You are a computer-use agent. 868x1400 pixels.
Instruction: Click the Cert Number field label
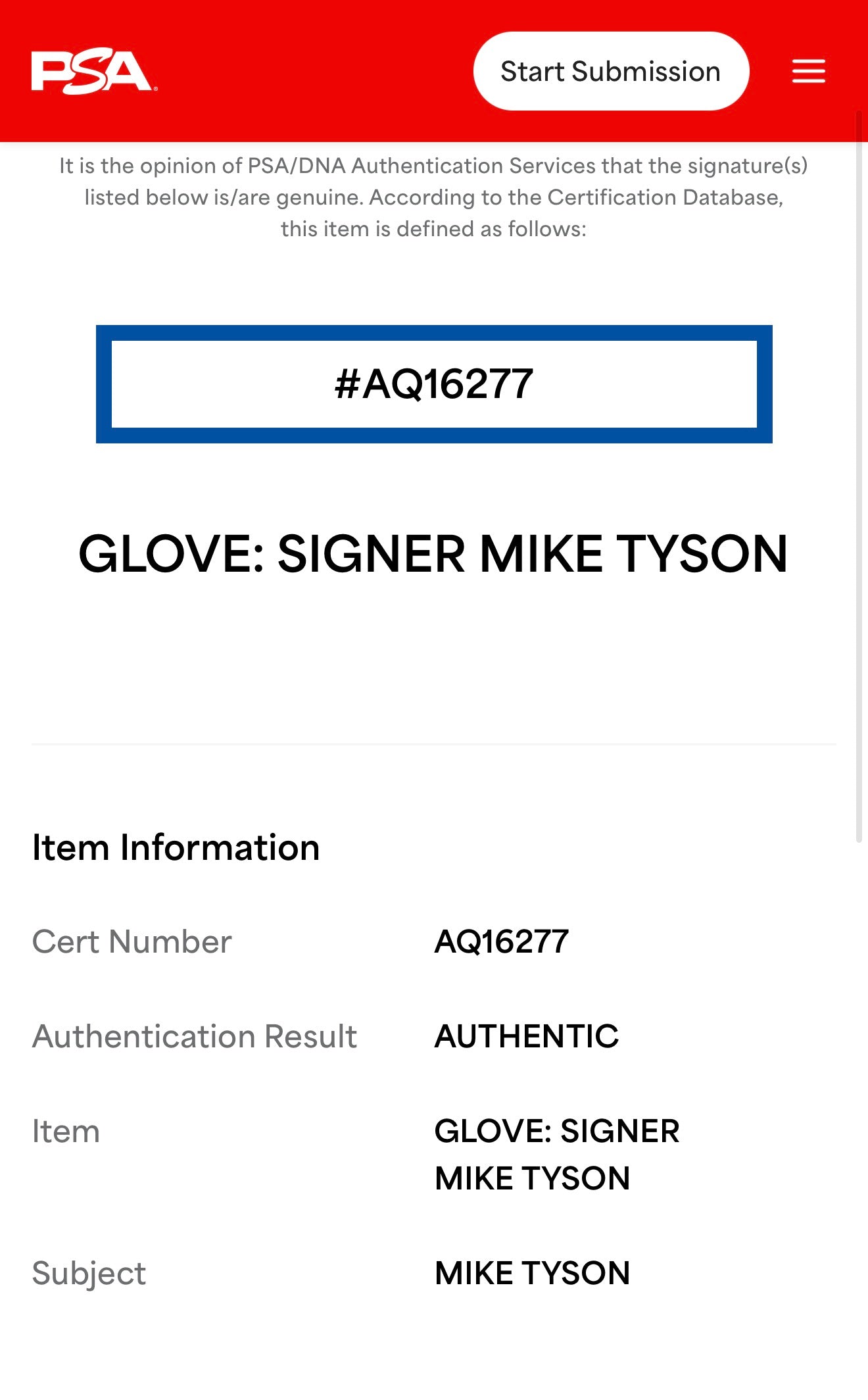[x=132, y=941]
